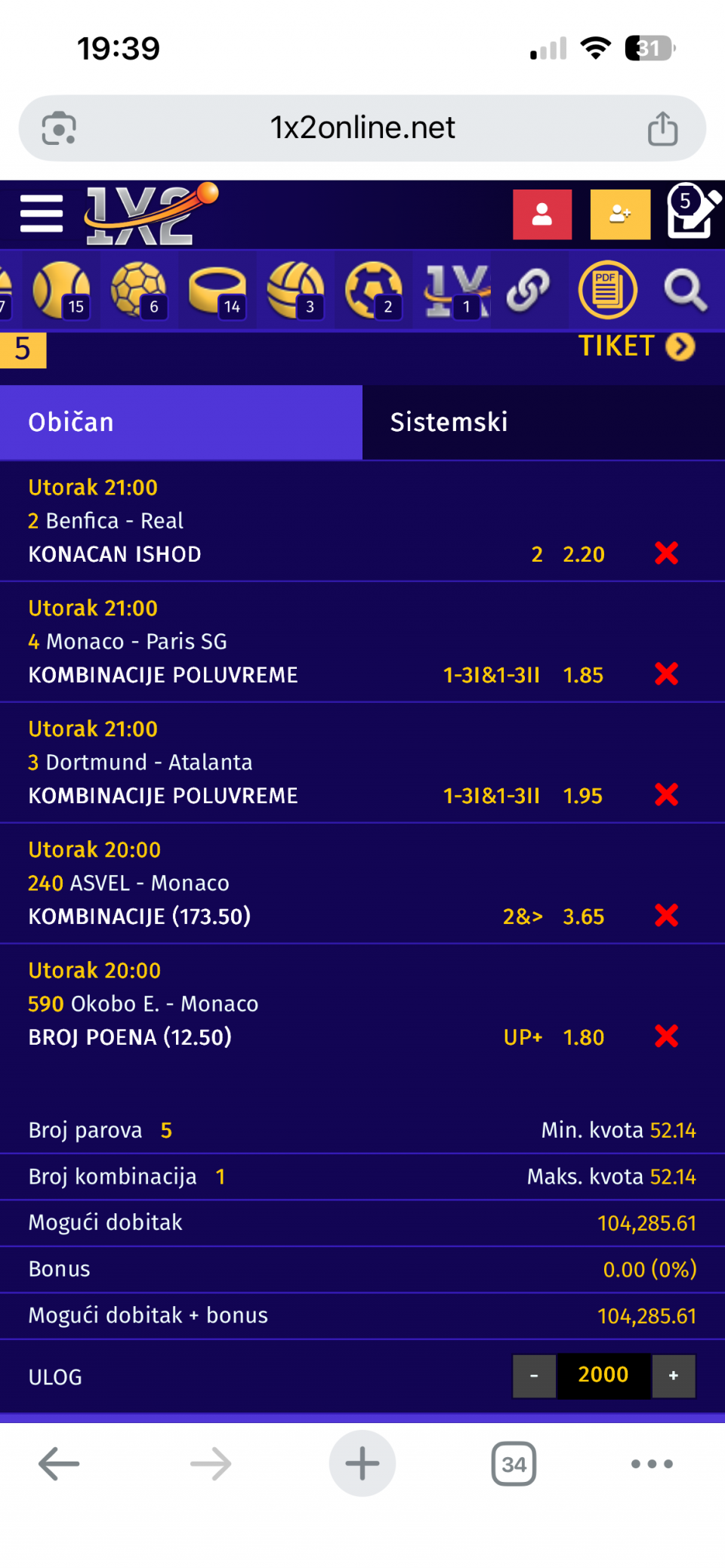Increase the stake with the plus button

pos(673,1375)
